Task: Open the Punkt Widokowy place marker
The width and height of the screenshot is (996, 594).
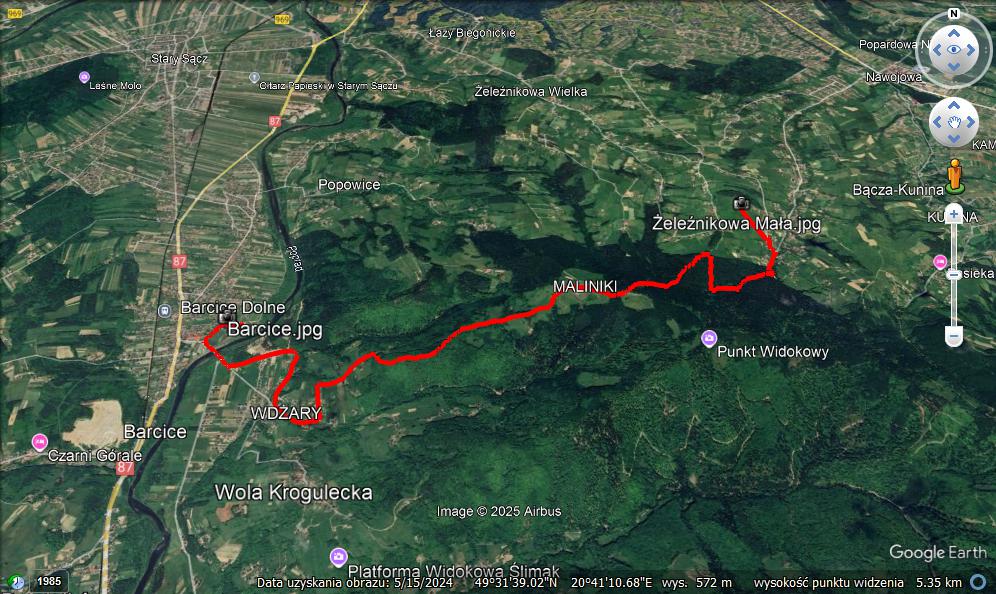Action: click(709, 338)
